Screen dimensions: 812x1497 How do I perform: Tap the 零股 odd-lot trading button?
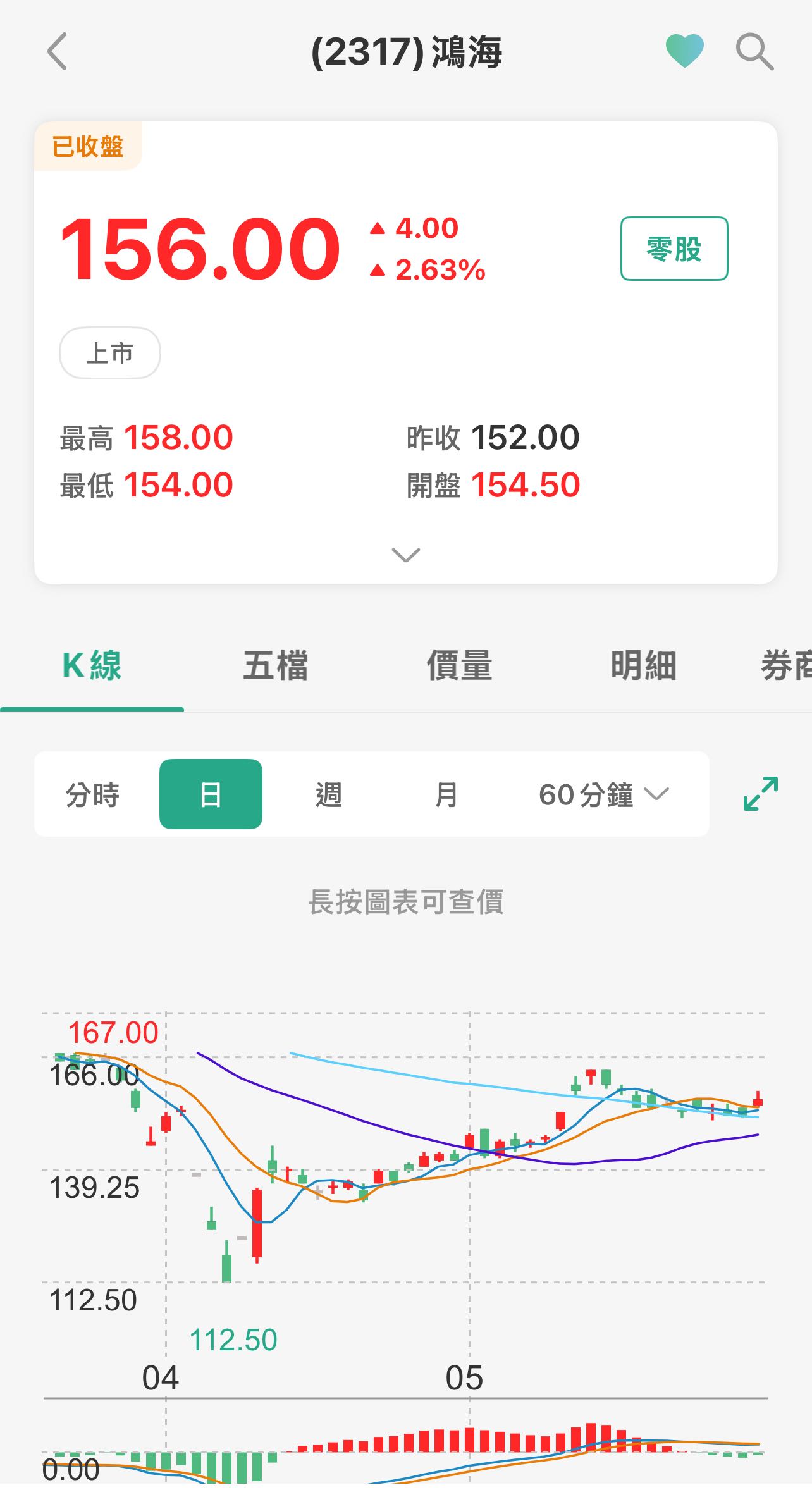click(674, 249)
